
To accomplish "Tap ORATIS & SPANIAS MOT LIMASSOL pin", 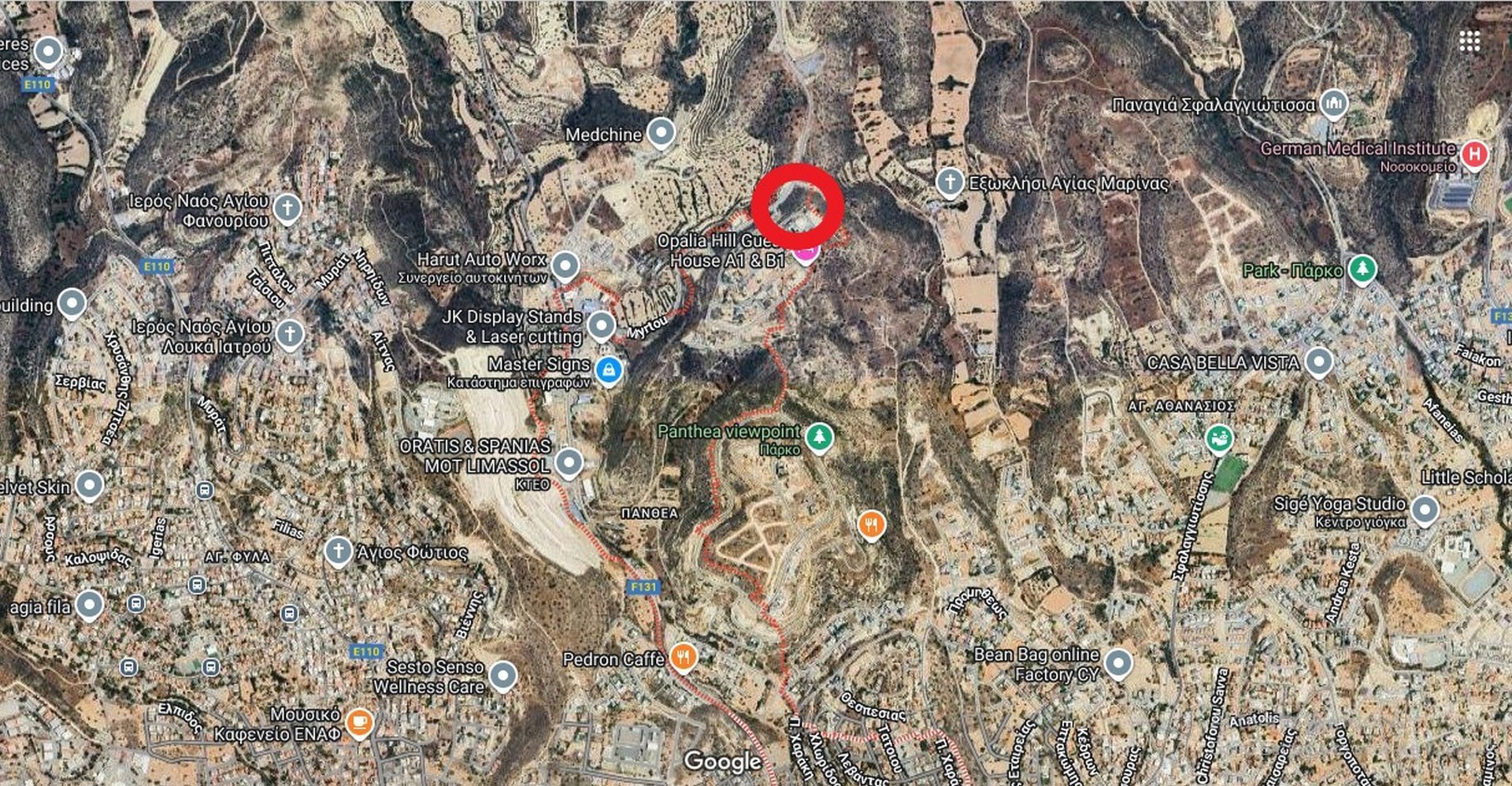I will point(569,462).
